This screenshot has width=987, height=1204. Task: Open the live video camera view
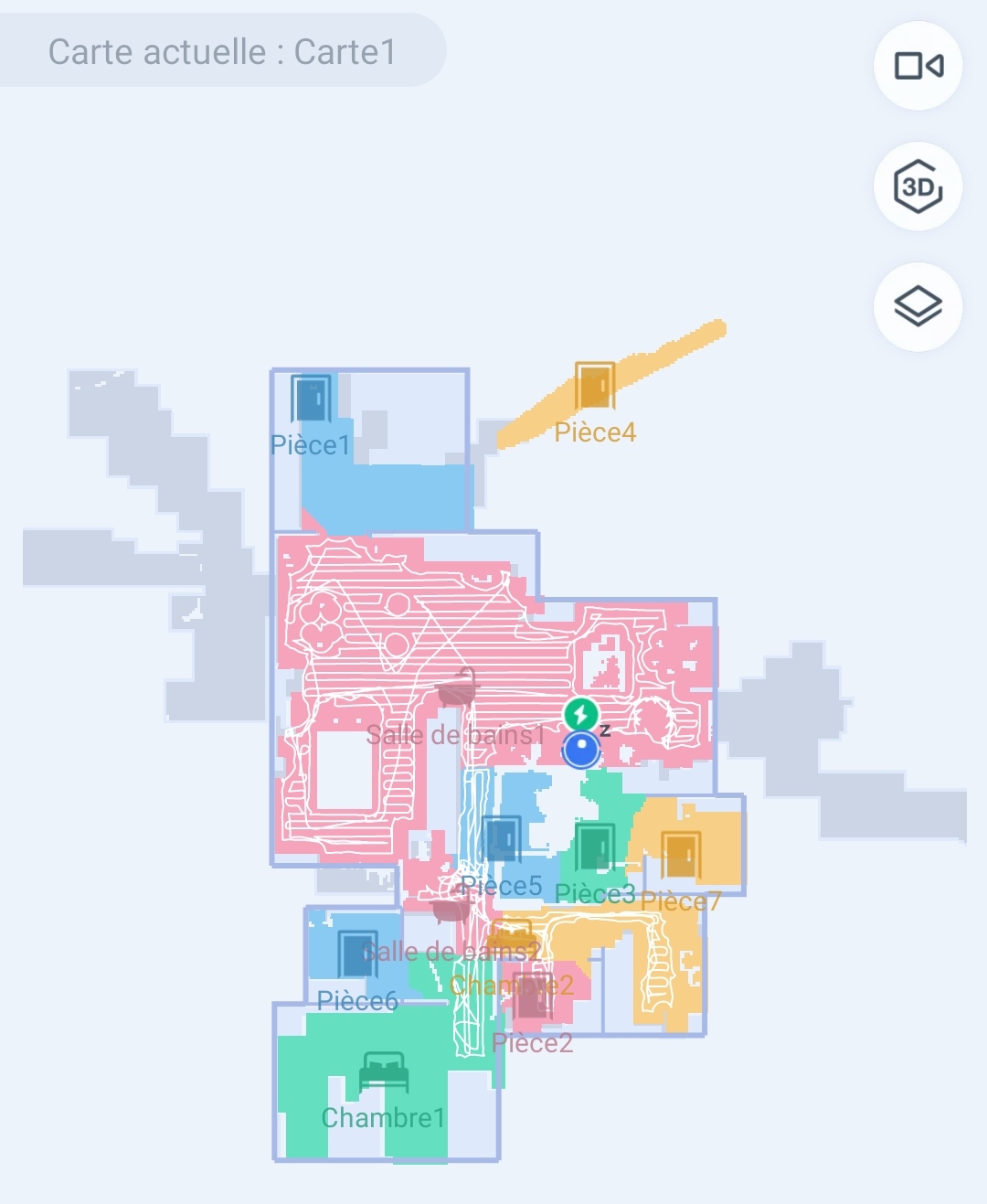coord(918,66)
